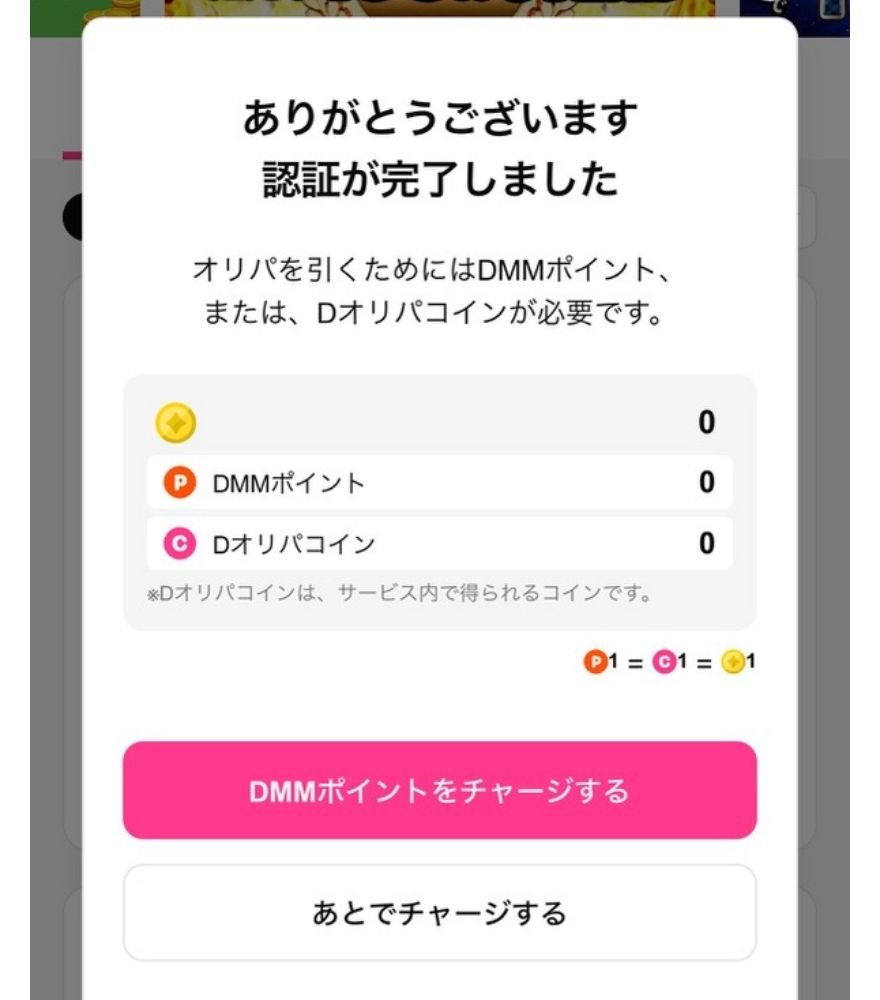Click the zero value beside the gold coin

tap(706, 423)
